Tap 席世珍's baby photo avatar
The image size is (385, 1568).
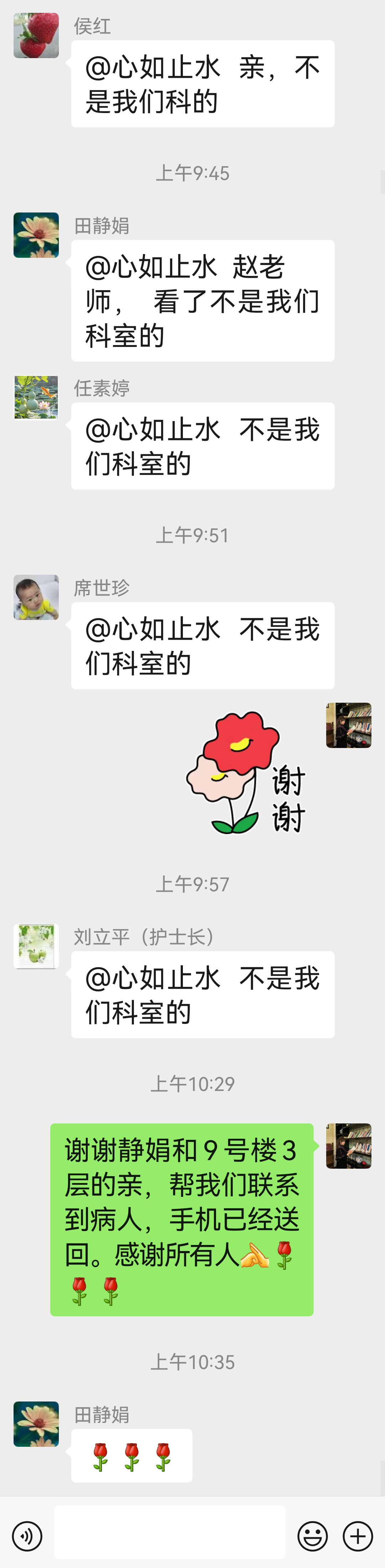pos(36,597)
